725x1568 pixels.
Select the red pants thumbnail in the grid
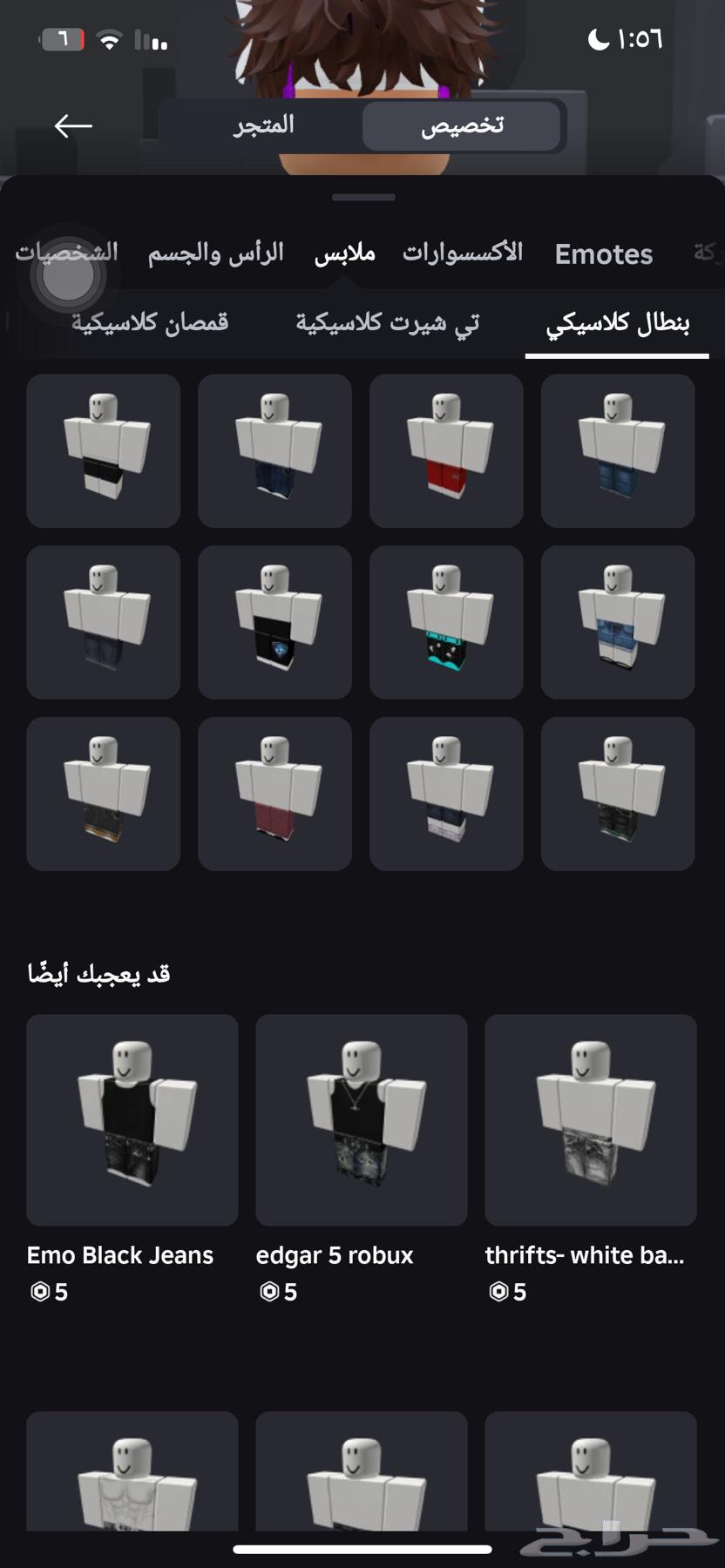click(x=446, y=451)
